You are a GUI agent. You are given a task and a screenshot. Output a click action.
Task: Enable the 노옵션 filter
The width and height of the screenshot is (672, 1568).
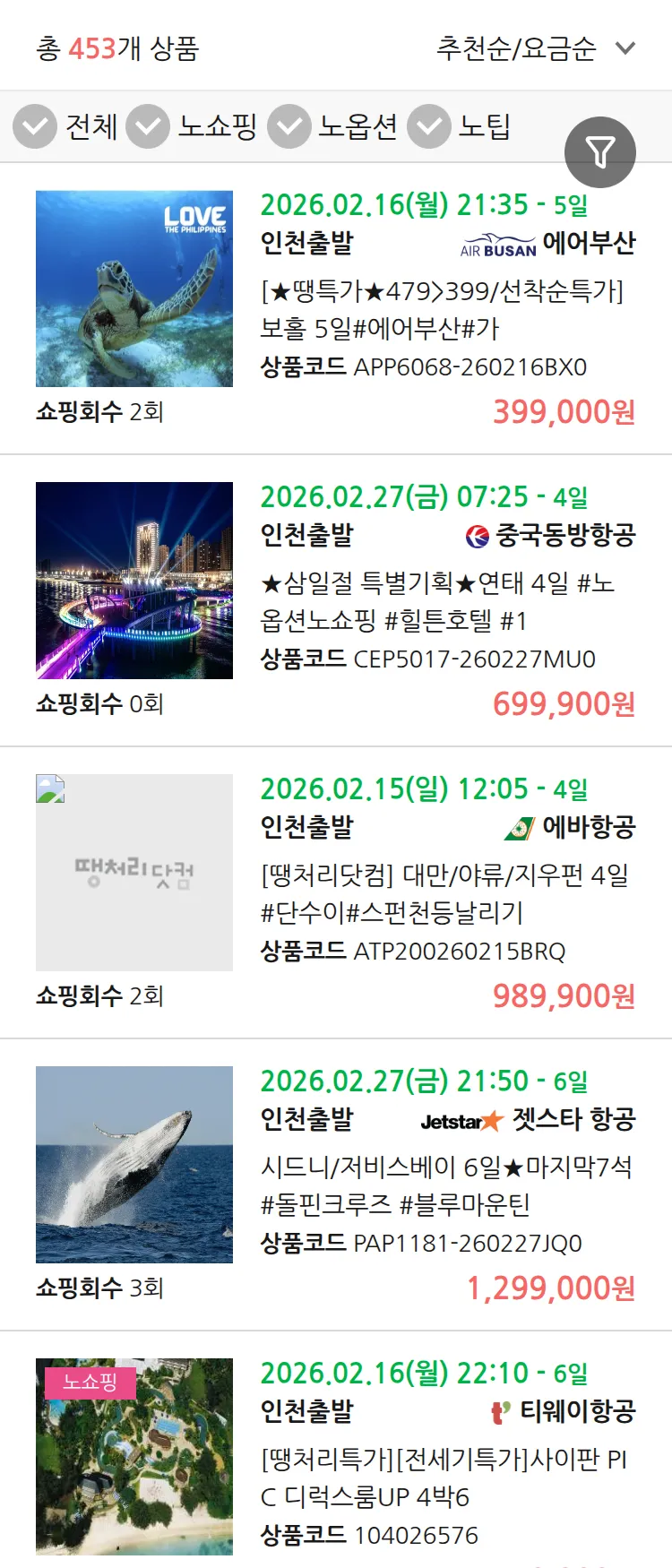pyautogui.click(x=289, y=126)
